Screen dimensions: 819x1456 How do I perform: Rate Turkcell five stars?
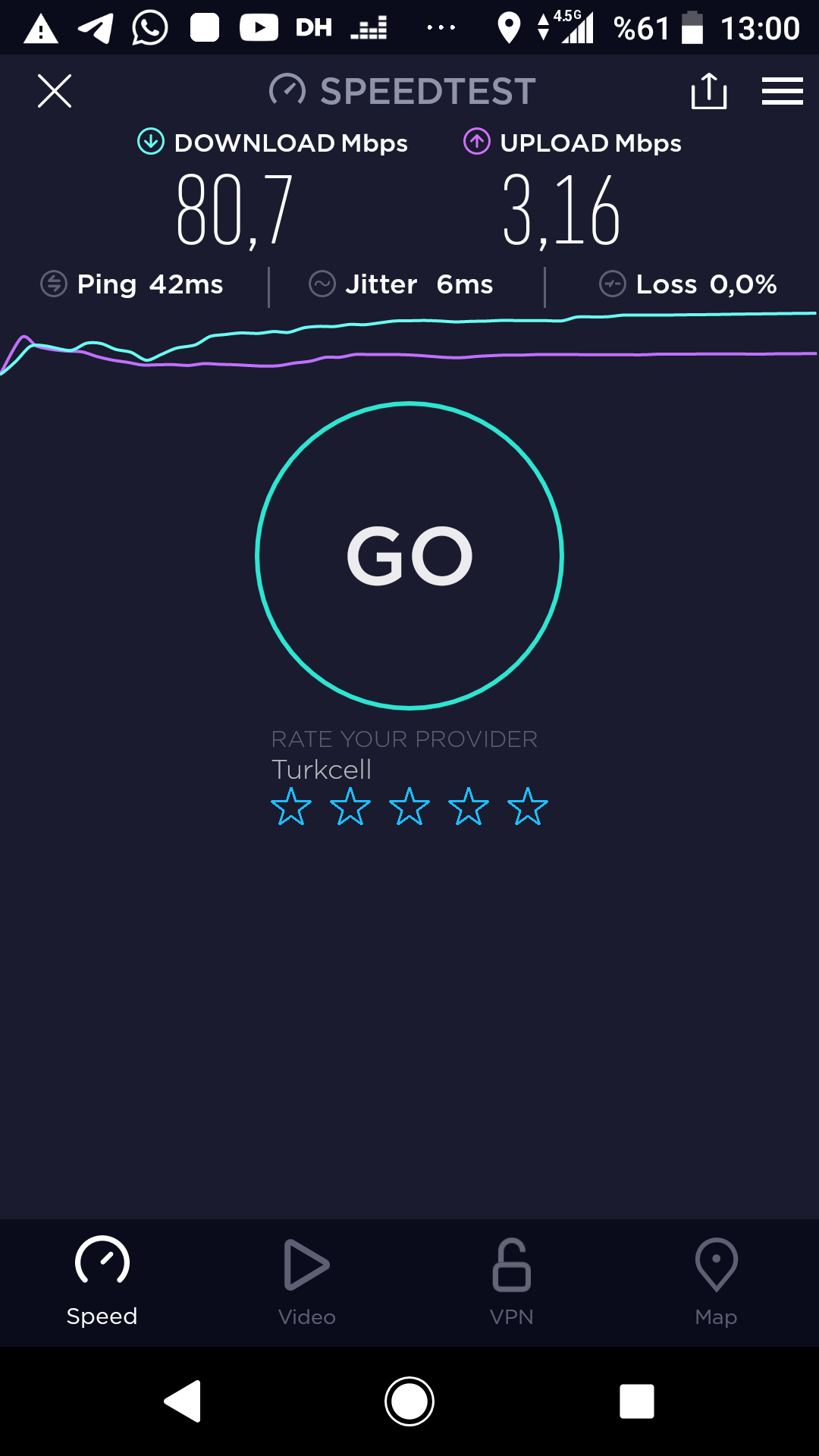click(528, 806)
